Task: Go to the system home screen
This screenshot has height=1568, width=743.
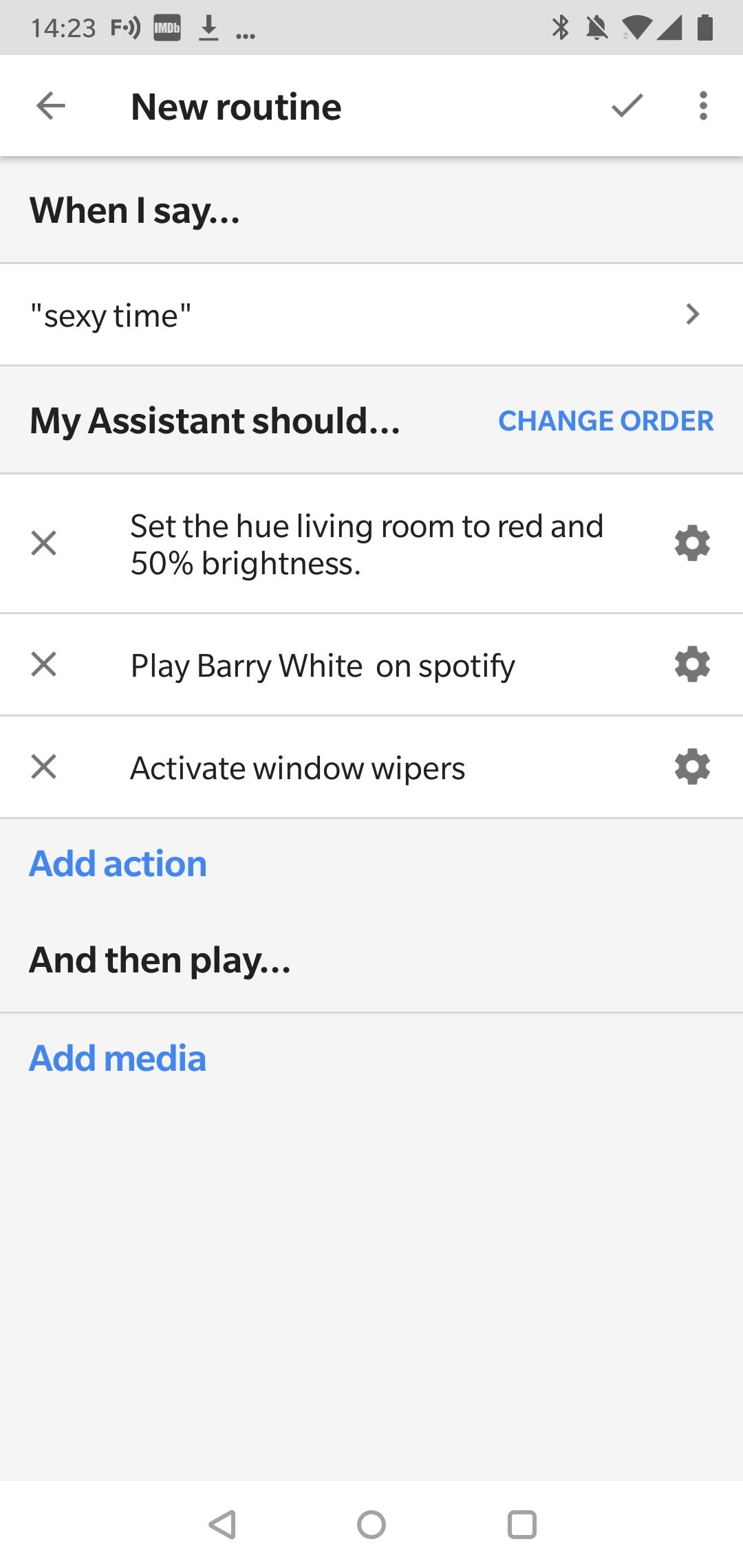Action: (x=371, y=1525)
